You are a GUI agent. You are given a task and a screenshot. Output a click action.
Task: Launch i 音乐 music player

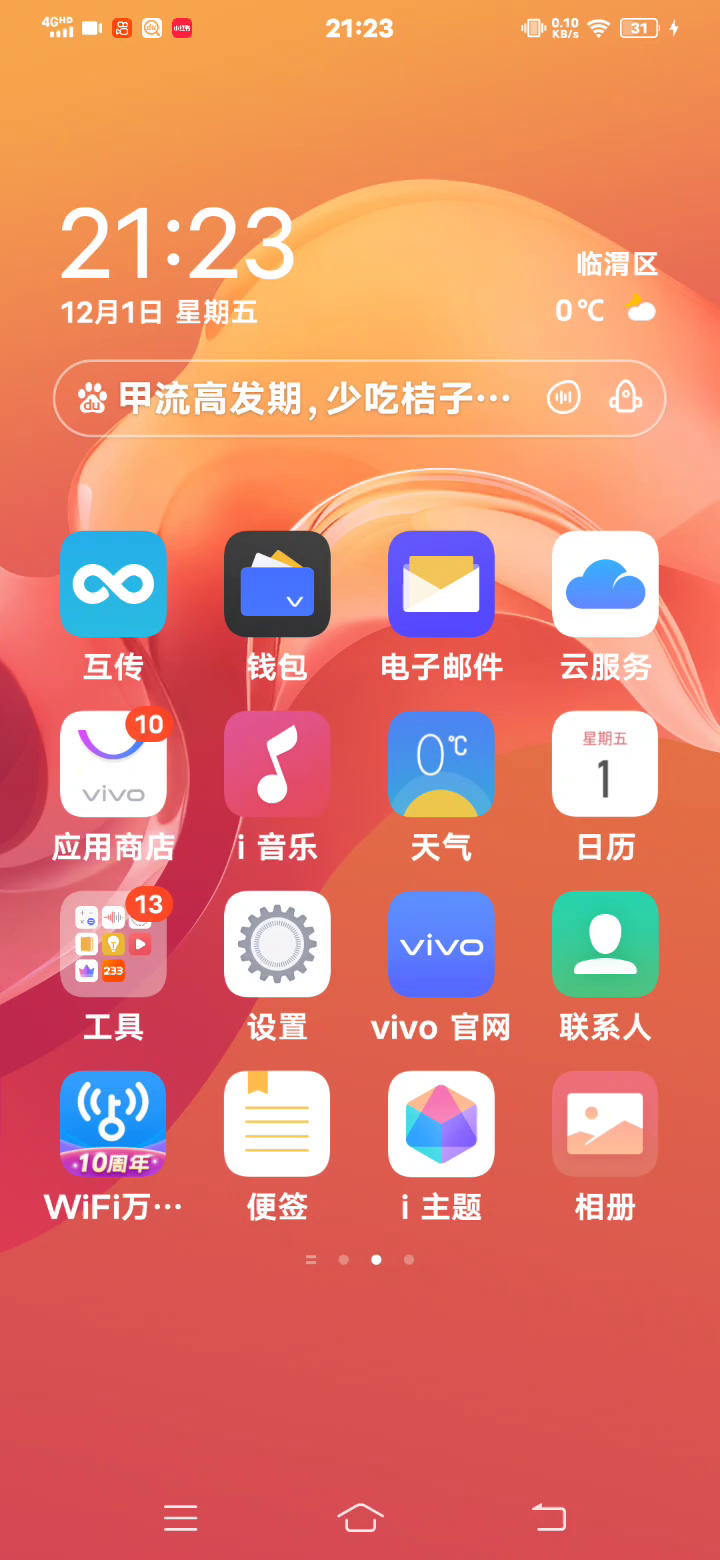click(x=277, y=764)
